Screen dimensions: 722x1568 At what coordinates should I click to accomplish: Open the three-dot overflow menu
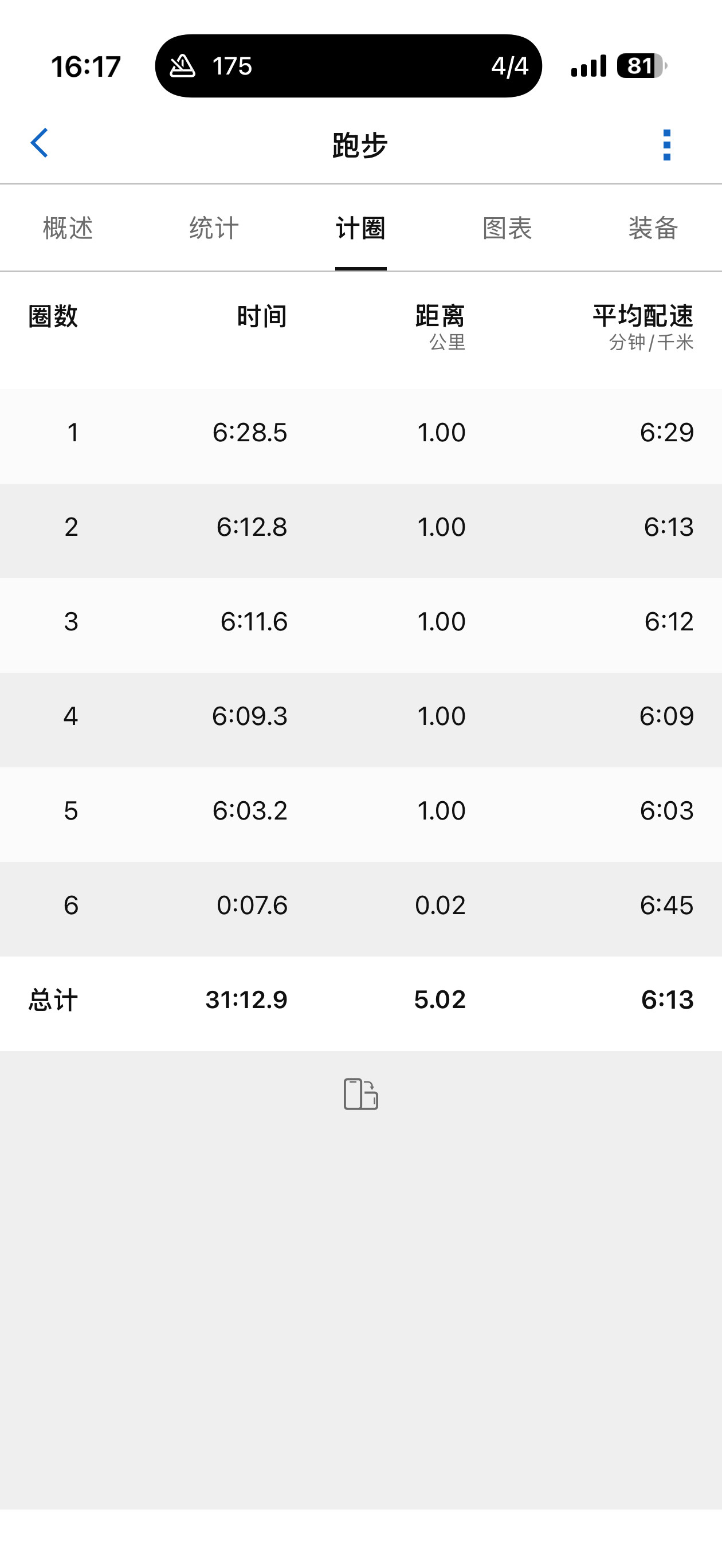(666, 145)
